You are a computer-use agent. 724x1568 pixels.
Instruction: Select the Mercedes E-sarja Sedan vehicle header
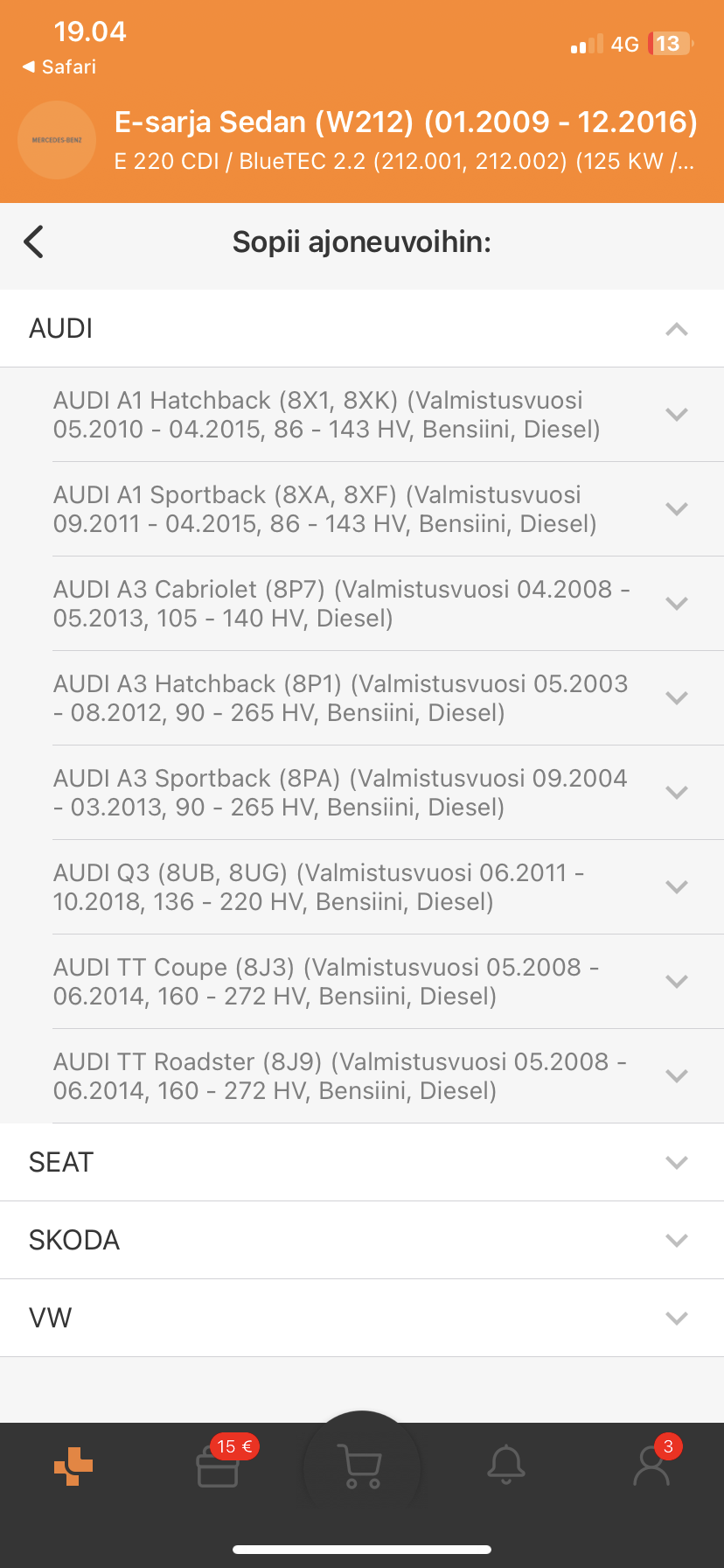405,140
